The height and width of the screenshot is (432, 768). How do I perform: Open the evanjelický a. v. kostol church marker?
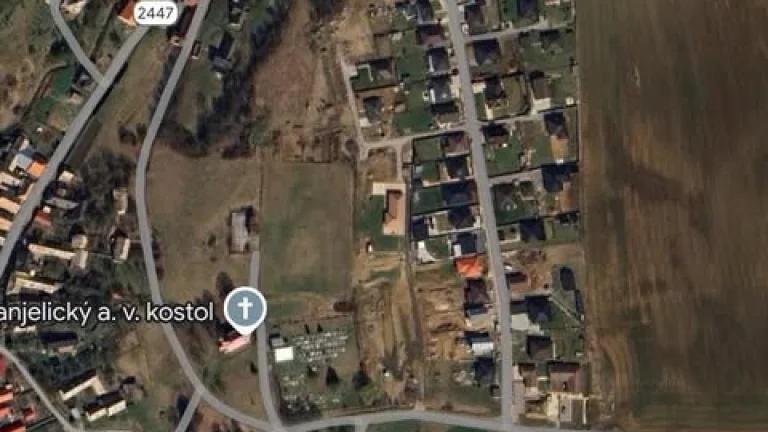(x=244, y=309)
